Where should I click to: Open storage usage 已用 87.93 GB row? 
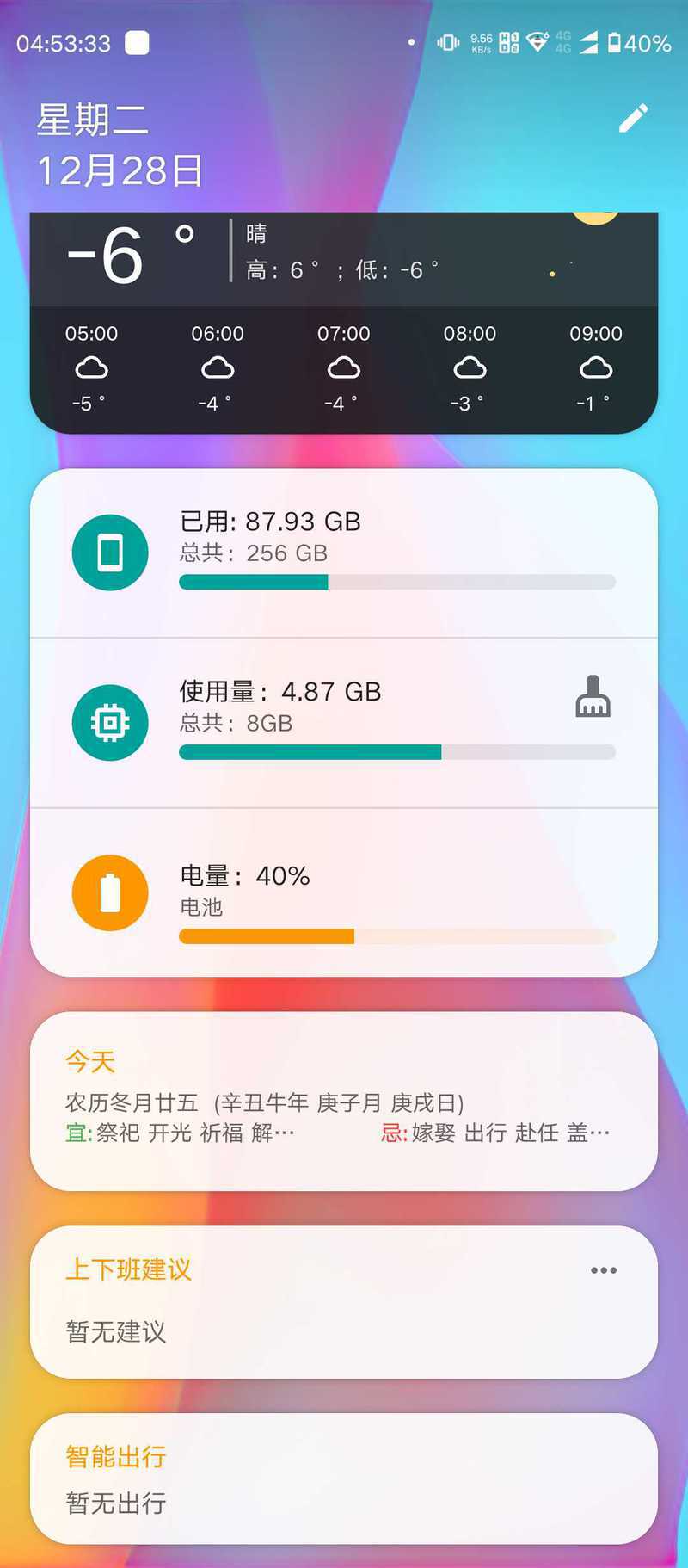(344, 553)
